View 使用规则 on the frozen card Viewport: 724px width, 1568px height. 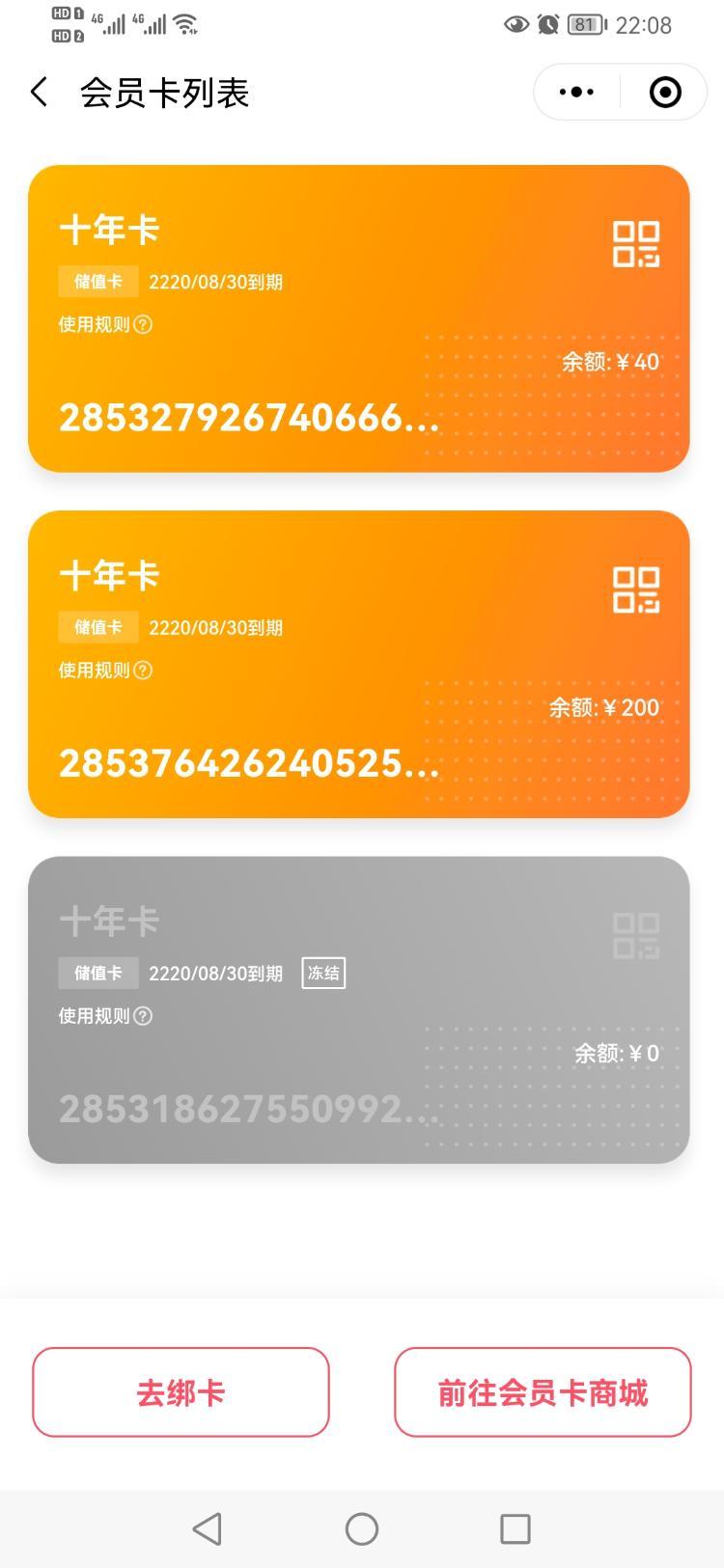[x=105, y=1016]
